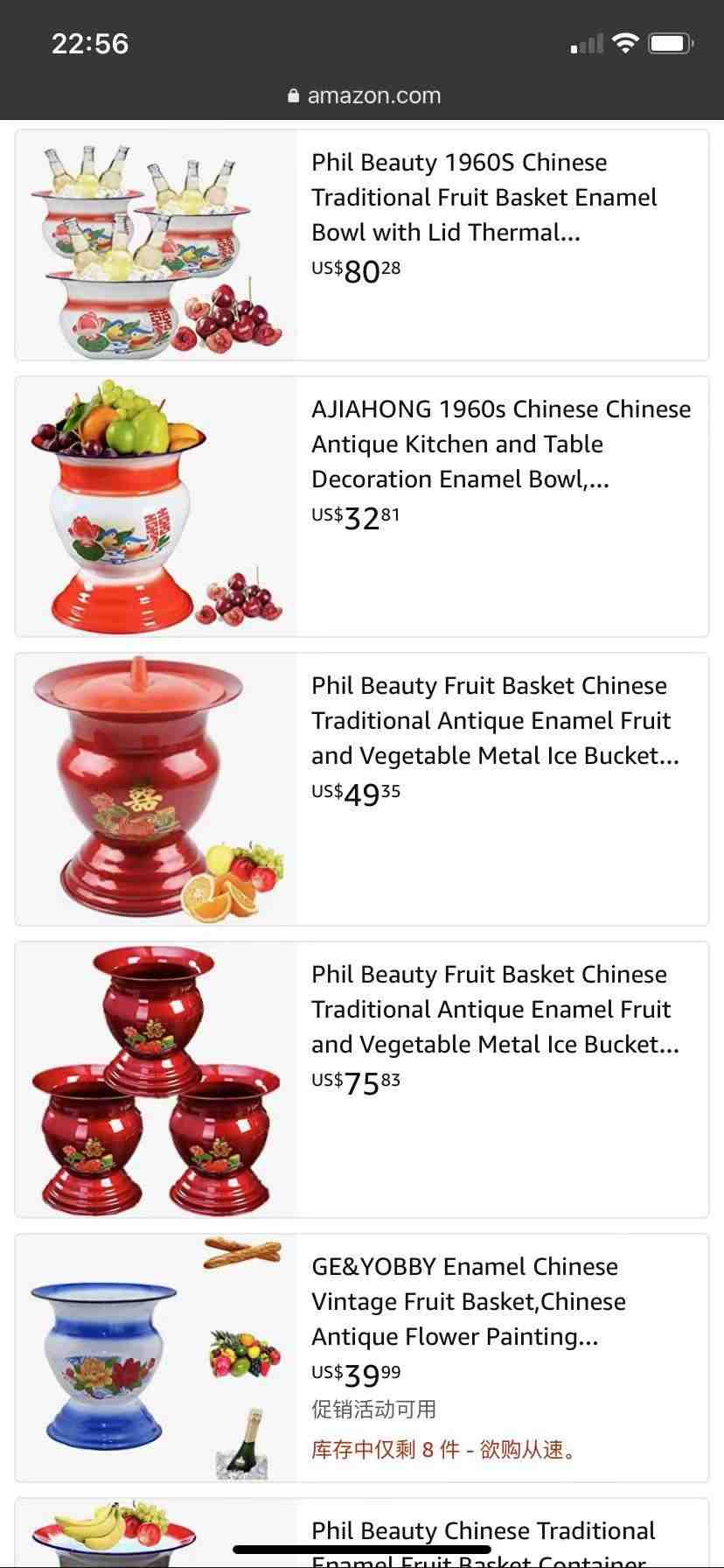Open the AJIAHONG 1960s Enamel Bowl listing

coord(500,444)
